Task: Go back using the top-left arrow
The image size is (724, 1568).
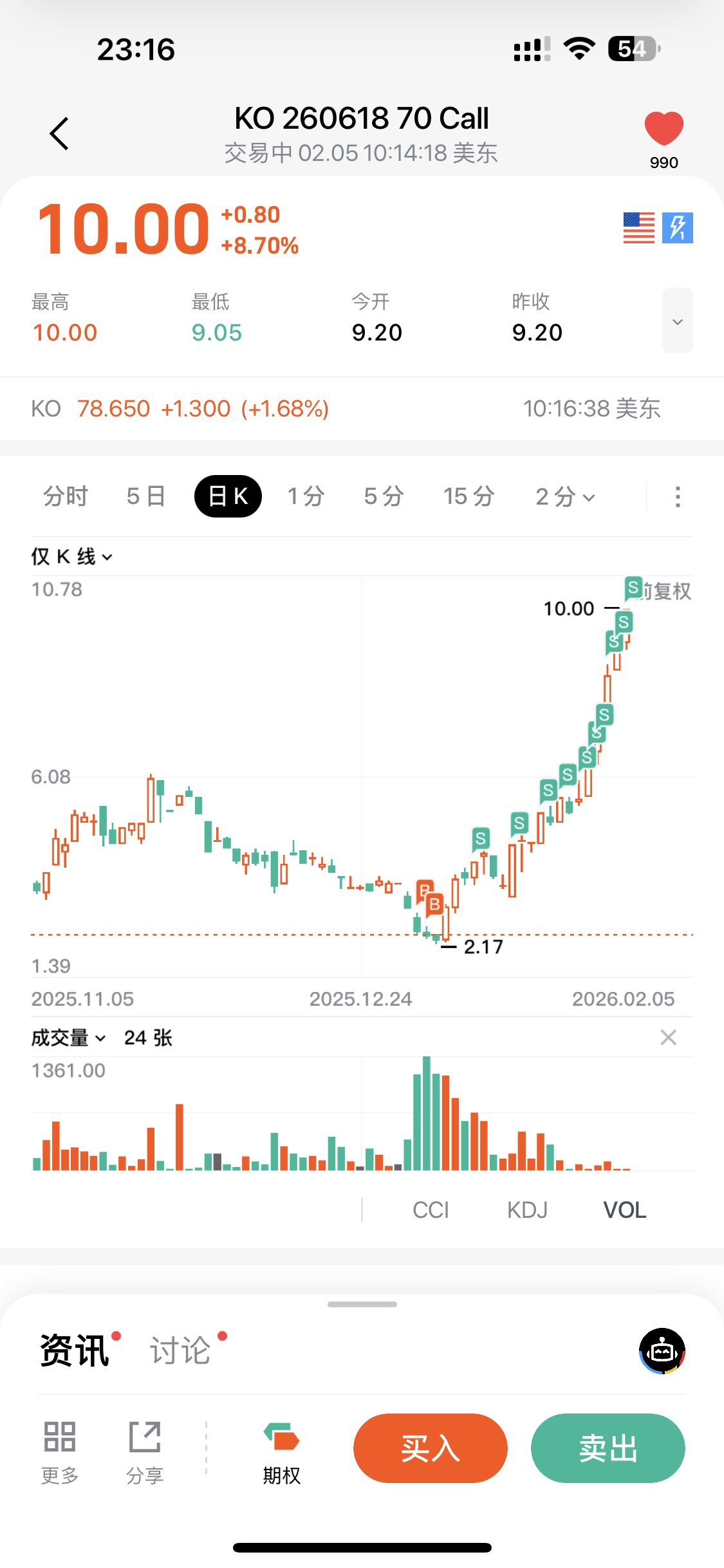Action: pyautogui.click(x=59, y=134)
